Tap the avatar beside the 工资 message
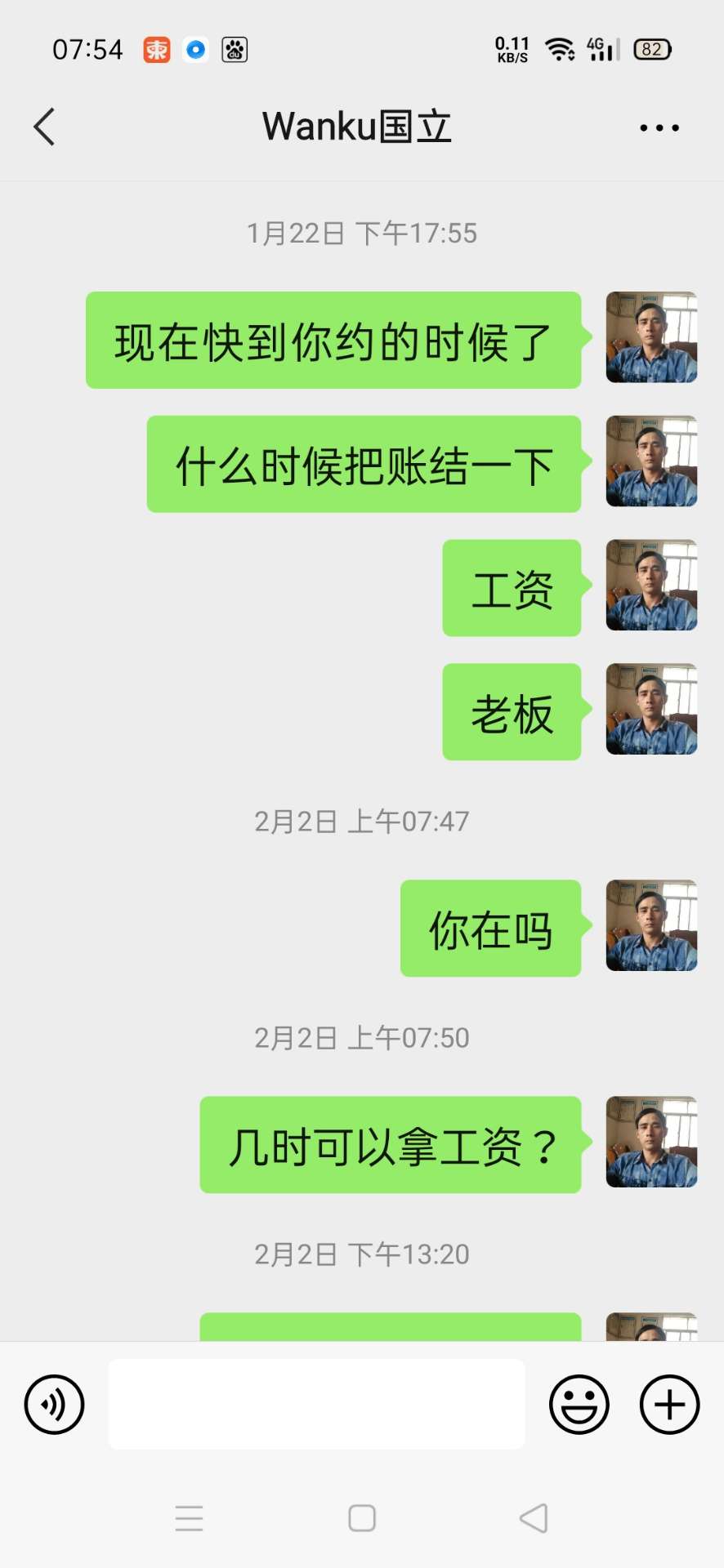This screenshot has width=724, height=1568. (651, 585)
